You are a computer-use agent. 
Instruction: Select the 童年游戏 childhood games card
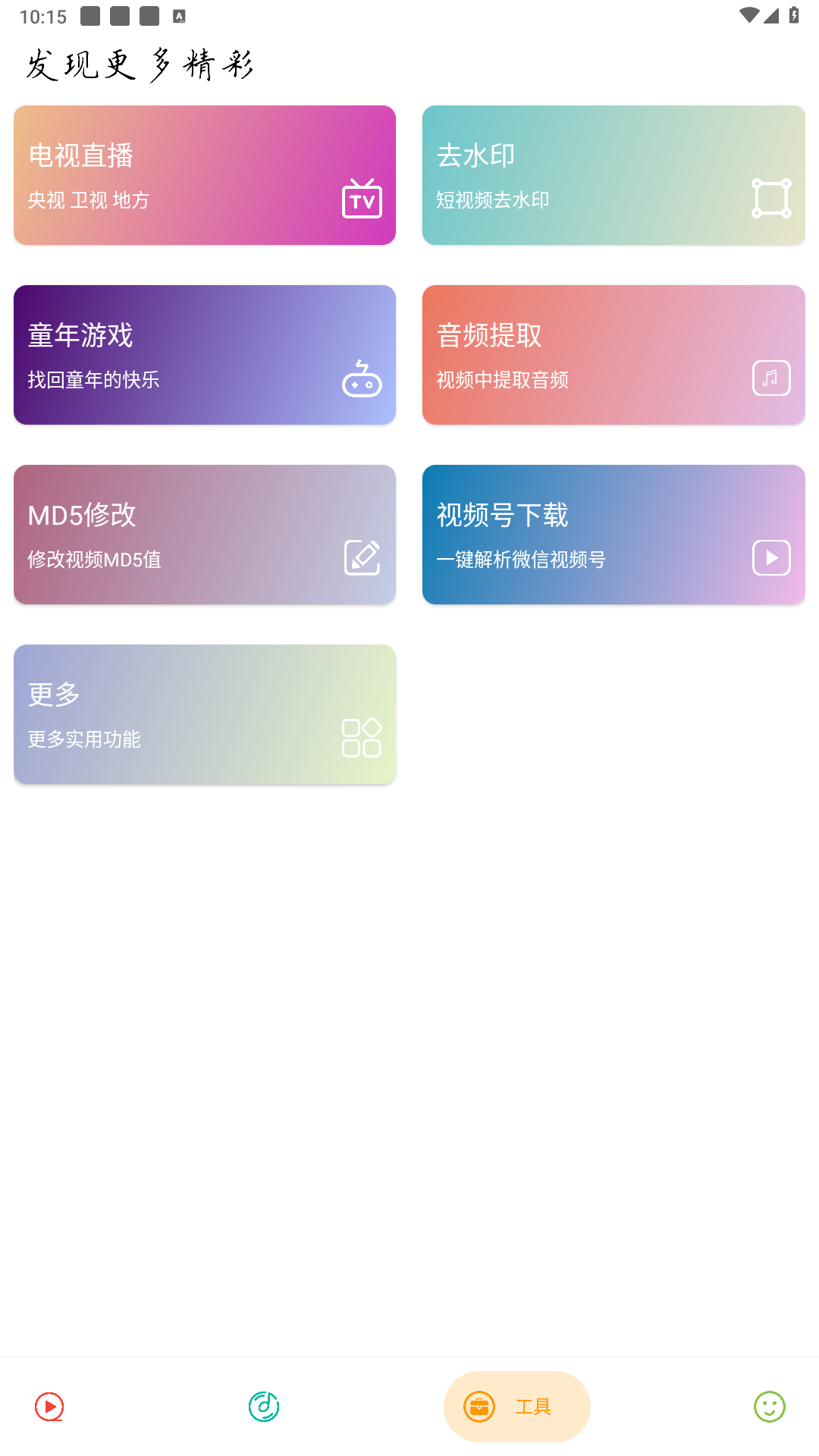(205, 355)
